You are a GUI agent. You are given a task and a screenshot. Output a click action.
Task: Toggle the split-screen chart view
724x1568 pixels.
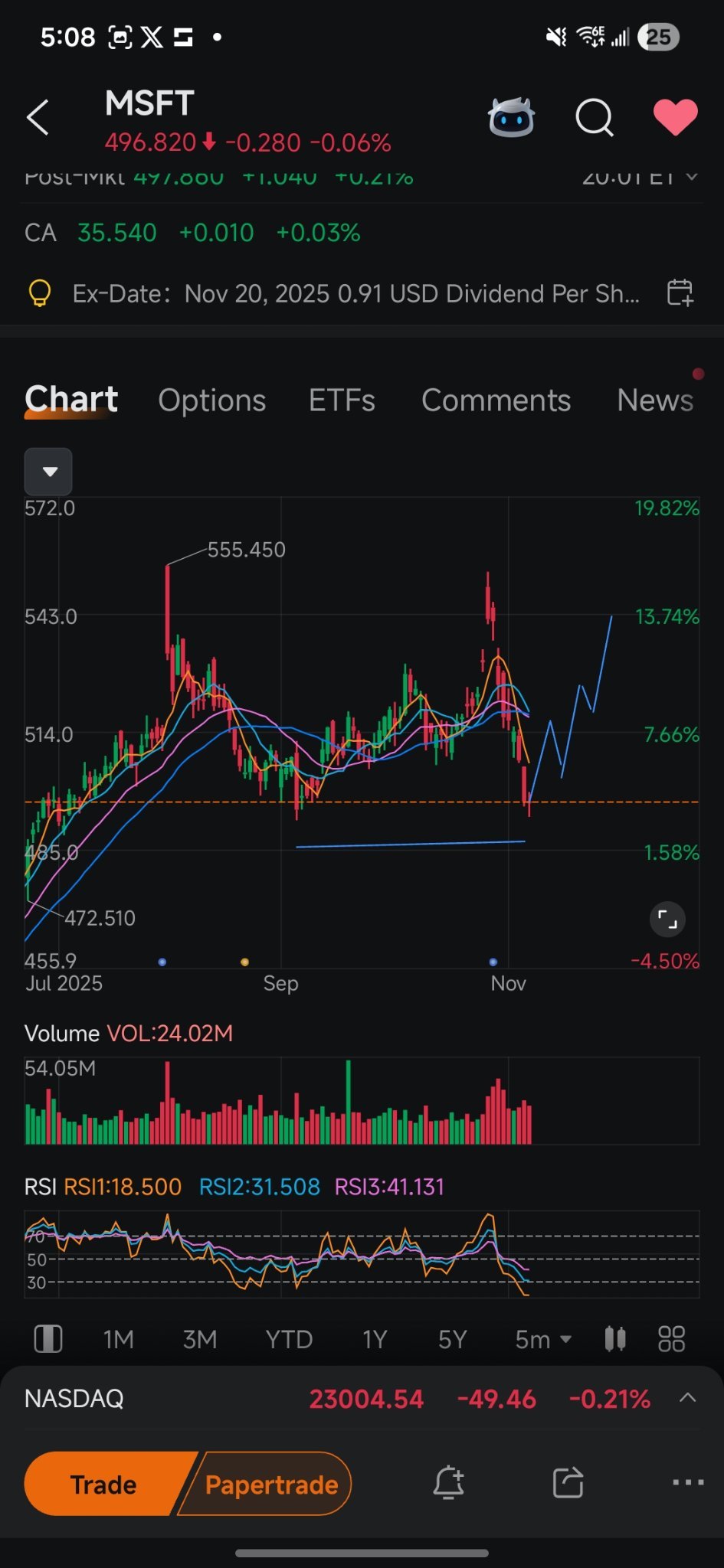pos(48,1338)
